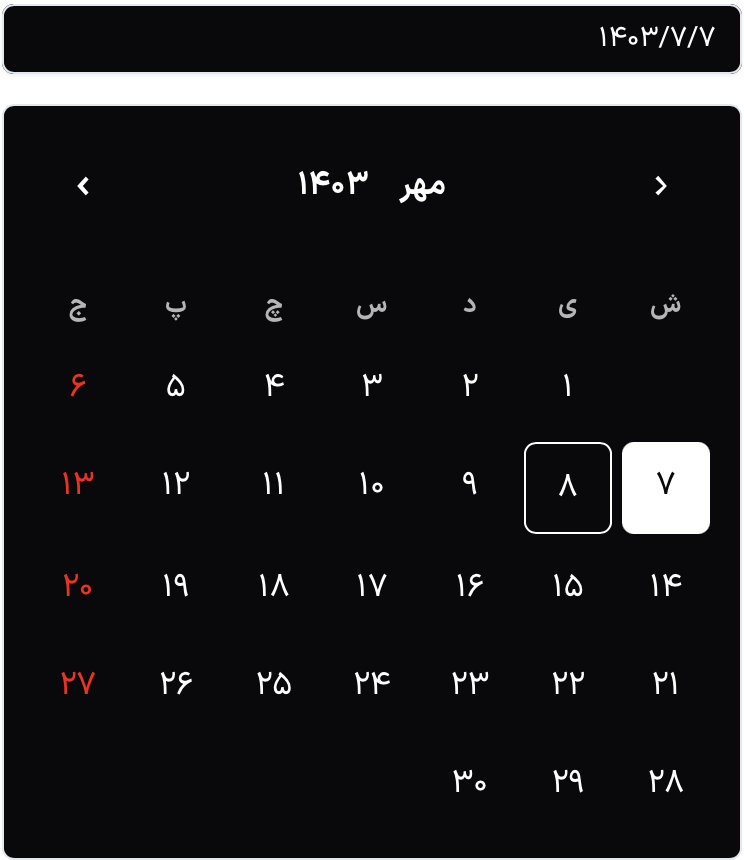Image resolution: width=744 pixels, height=860 pixels.
Task: Select the red Friday date ۲۷
Action: tap(78, 684)
